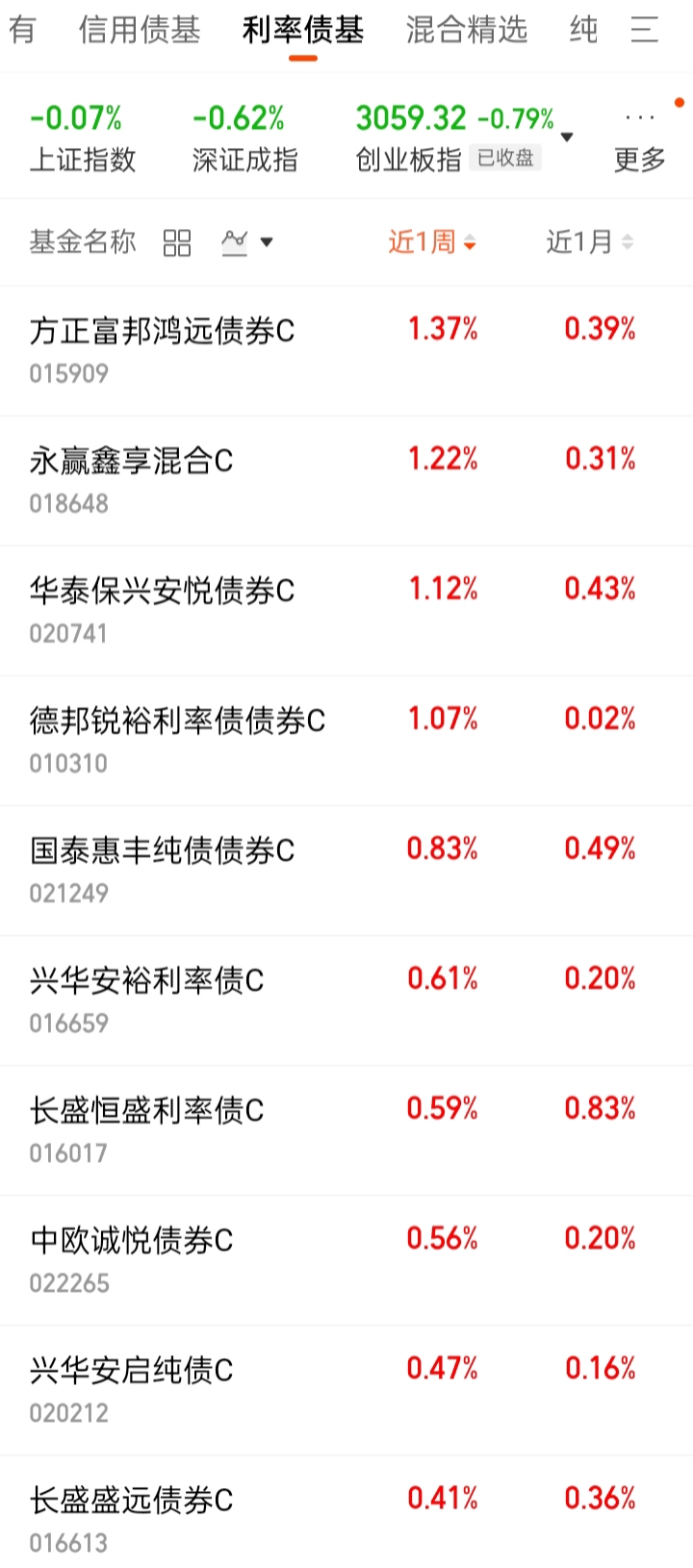This screenshot has height=1568, width=693.
Task: View the 上证指数 index details
Action: [x=83, y=139]
